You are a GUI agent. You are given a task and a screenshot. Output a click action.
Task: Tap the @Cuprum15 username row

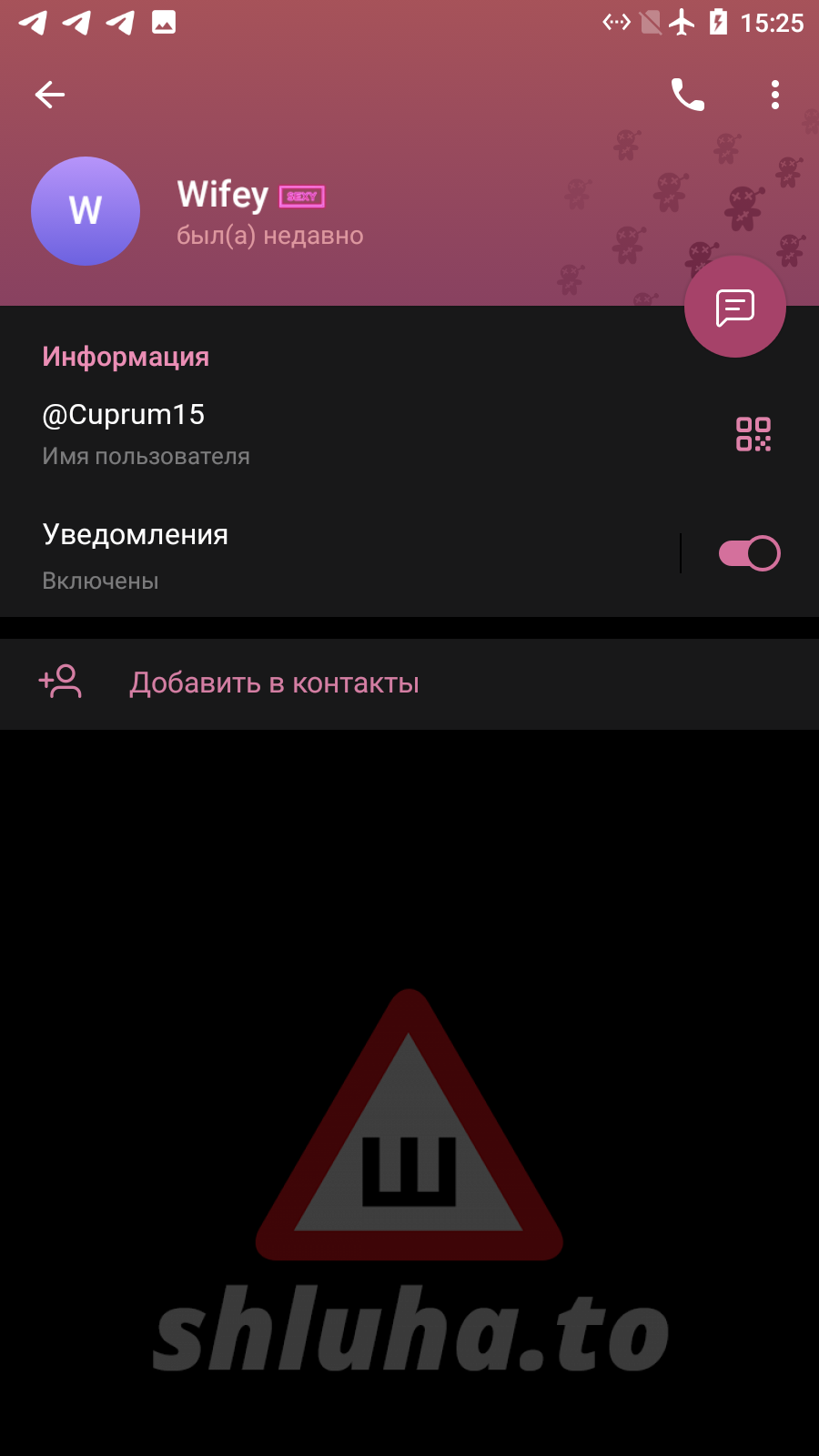273,433
